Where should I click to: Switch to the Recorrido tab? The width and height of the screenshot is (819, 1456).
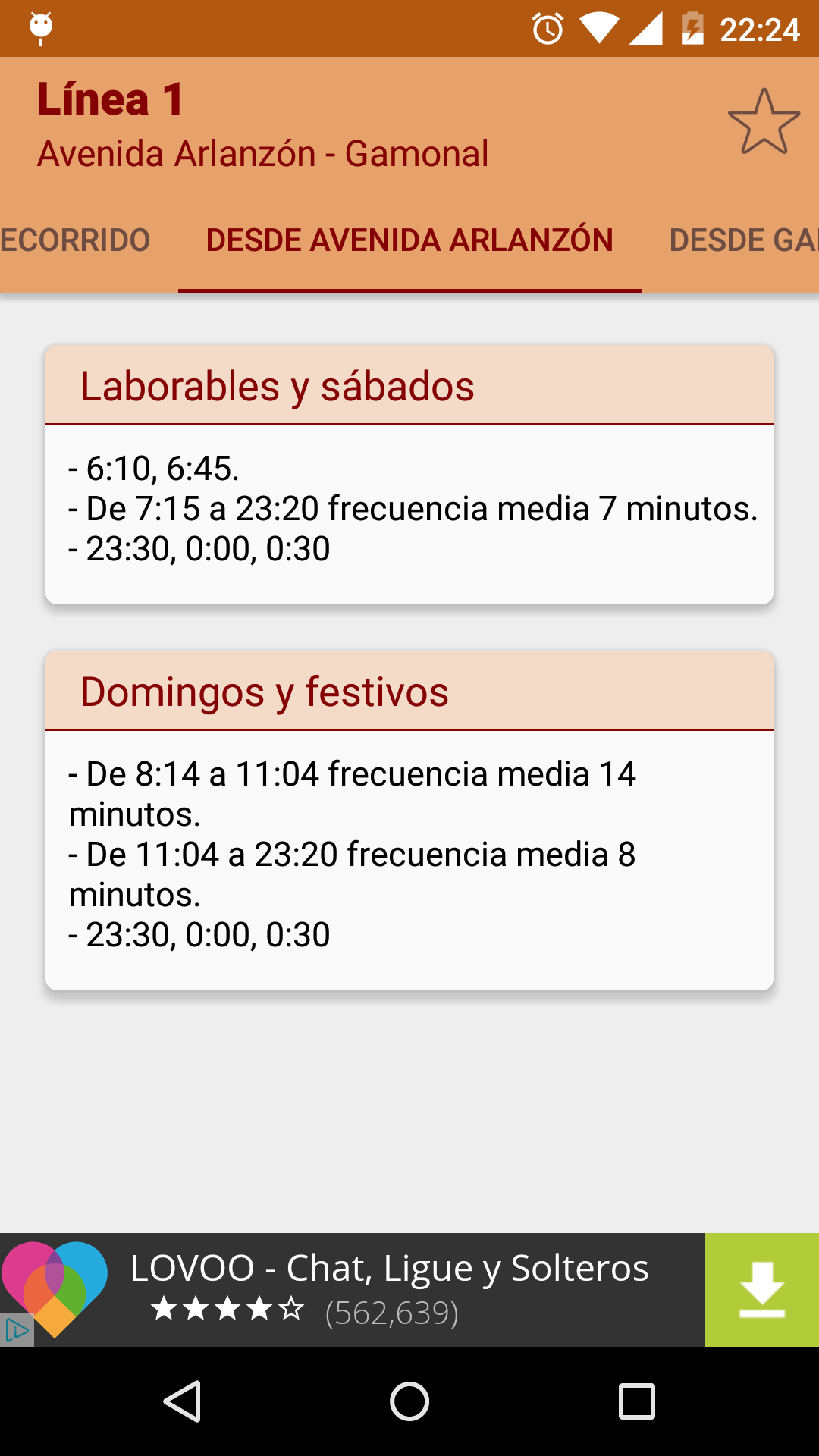76,240
